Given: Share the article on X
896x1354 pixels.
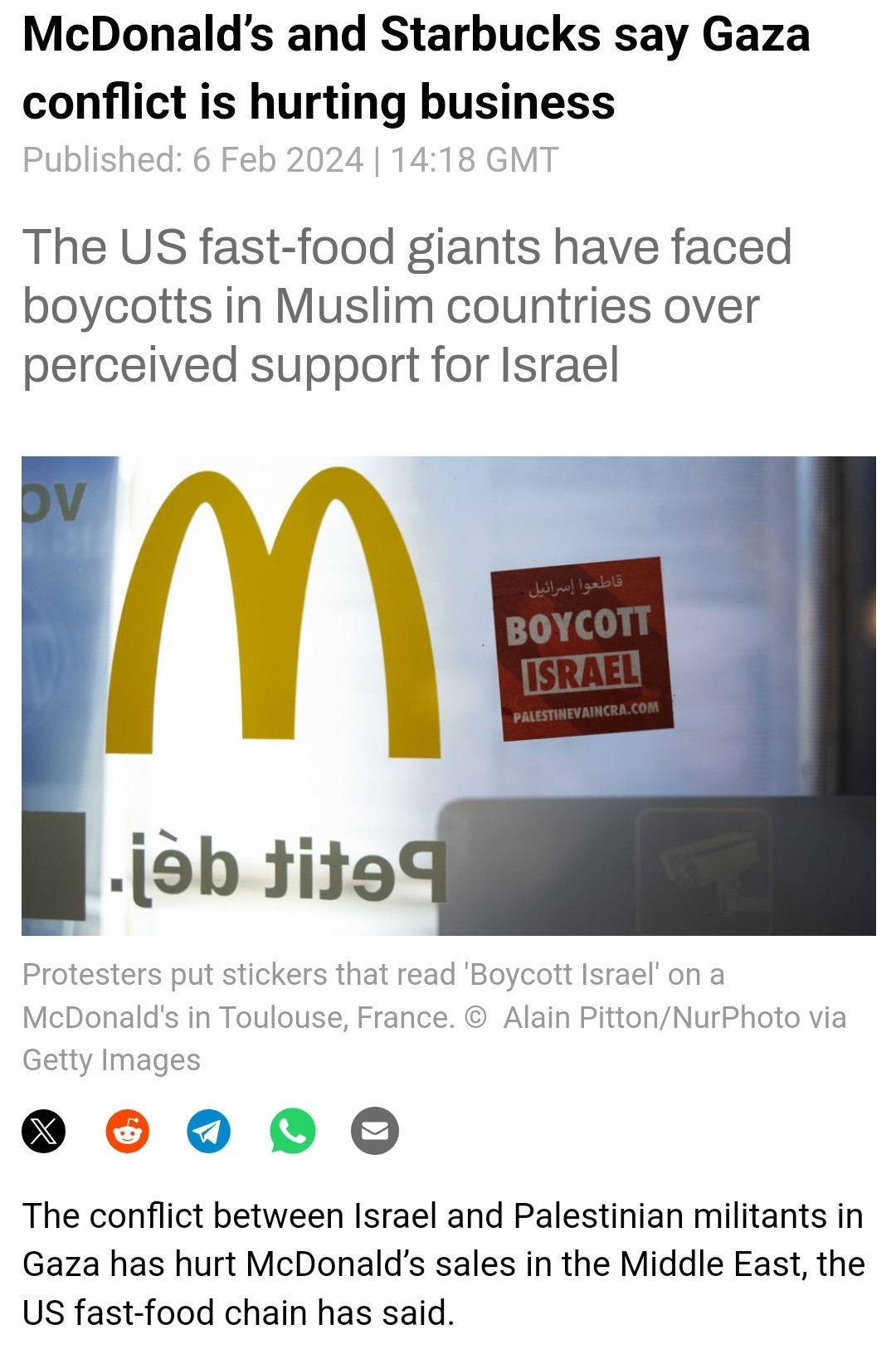Looking at the screenshot, I should tap(44, 1131).
